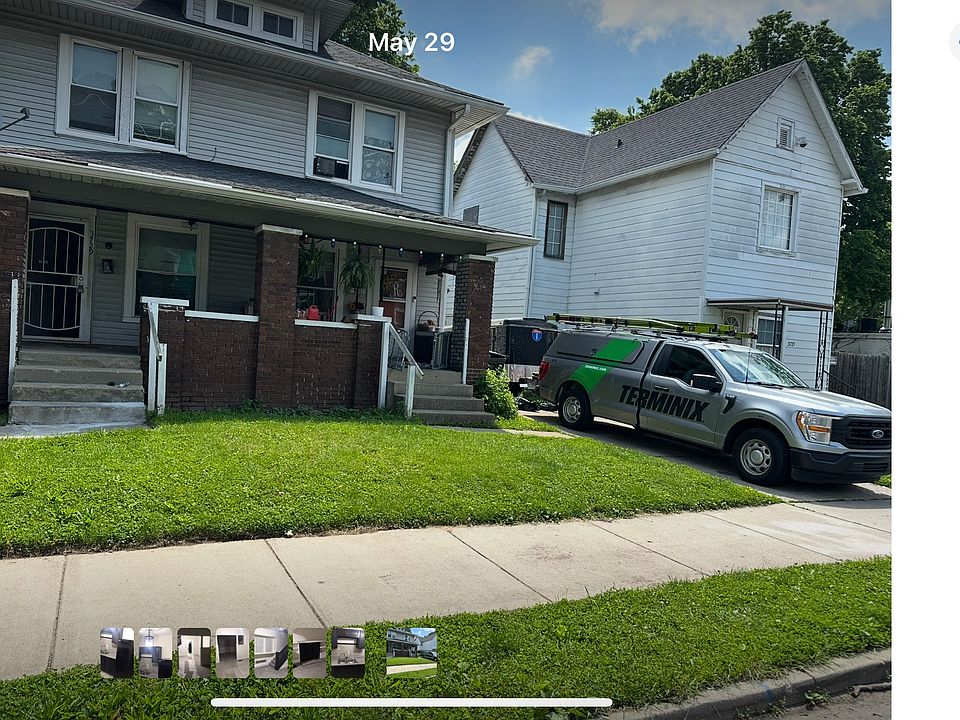Open the thumbnail showing the hanging chandelier light

[x=155, y=653]
